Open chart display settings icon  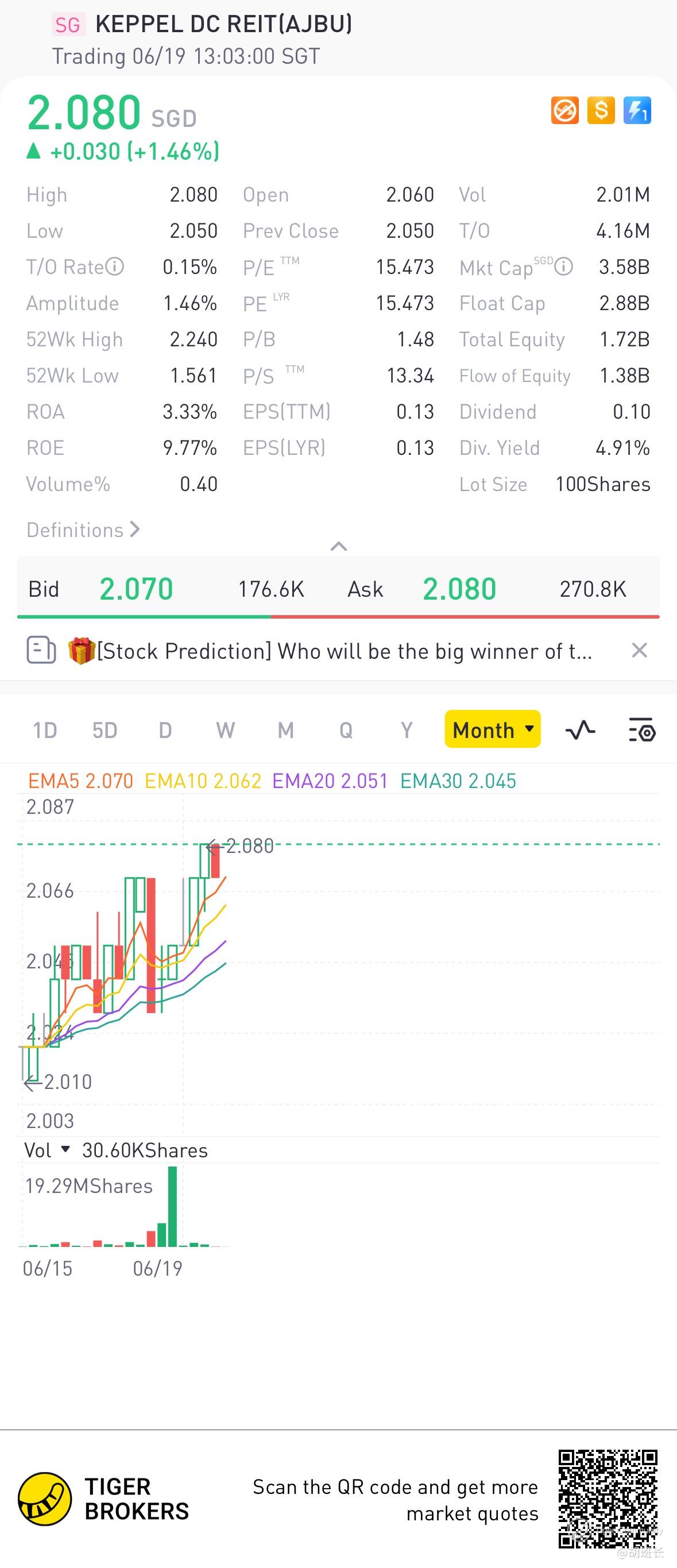[642, 730]
